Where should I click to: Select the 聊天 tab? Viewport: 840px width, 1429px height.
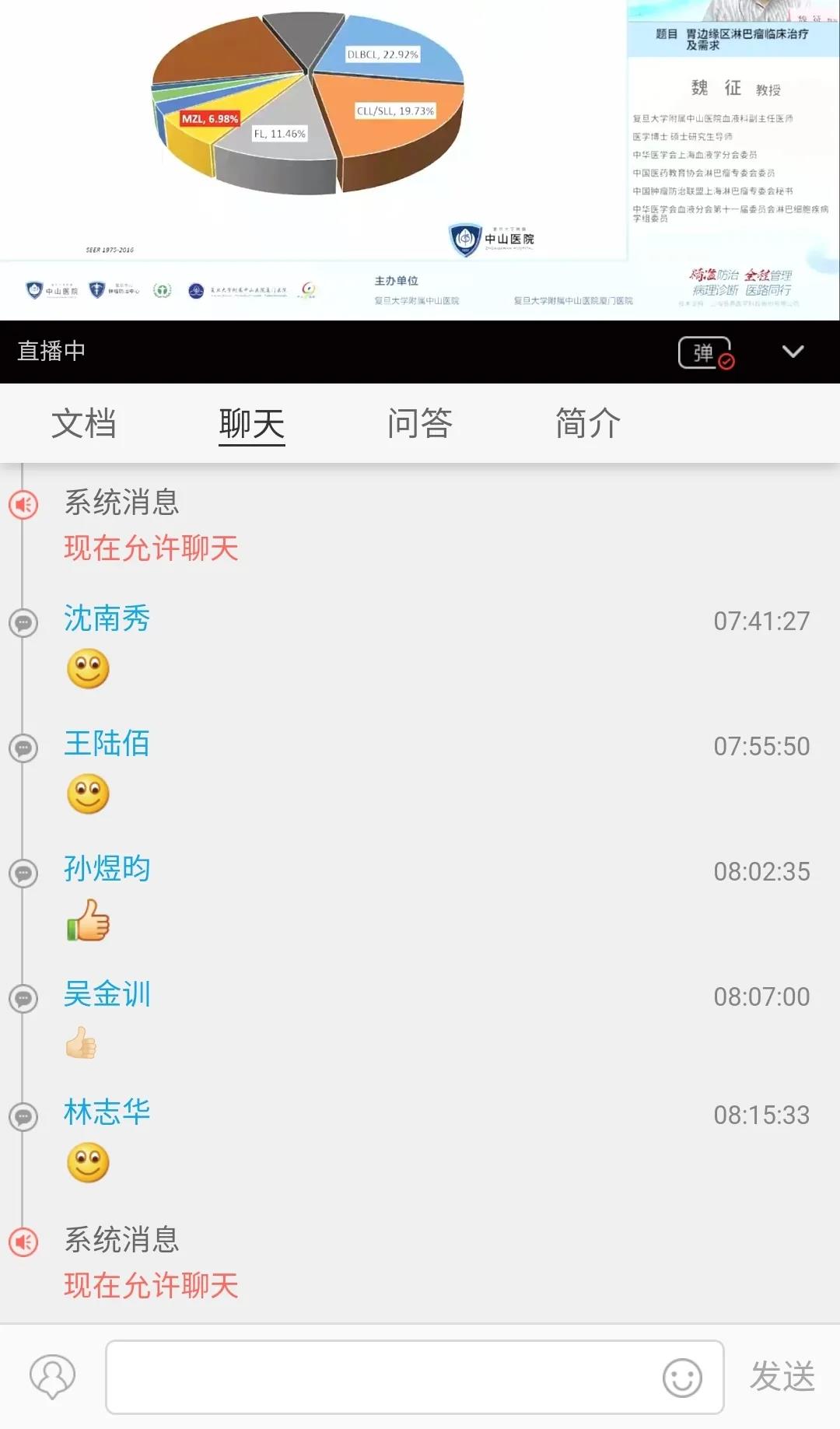(252, 424)
